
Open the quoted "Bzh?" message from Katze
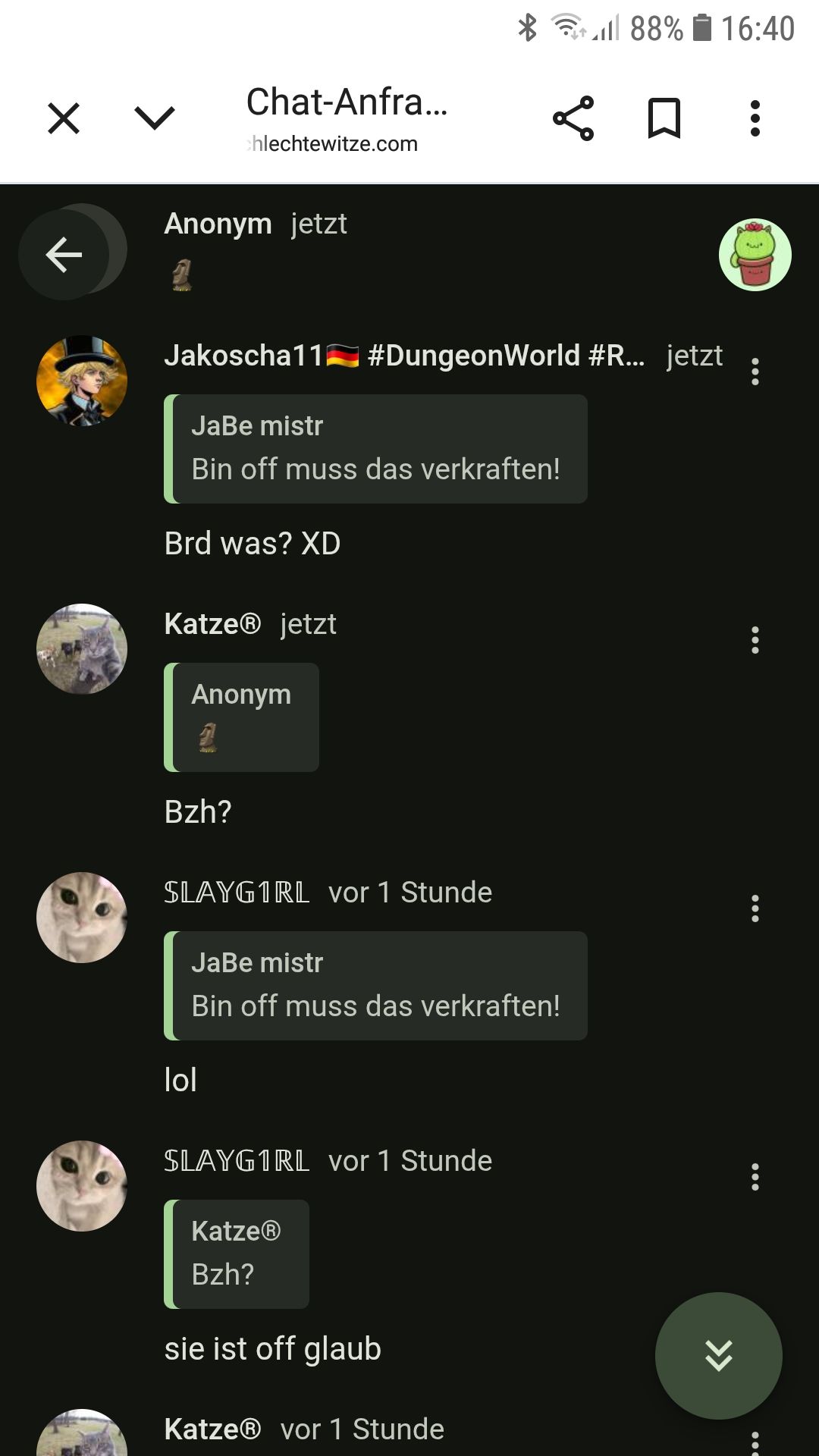237,1254
